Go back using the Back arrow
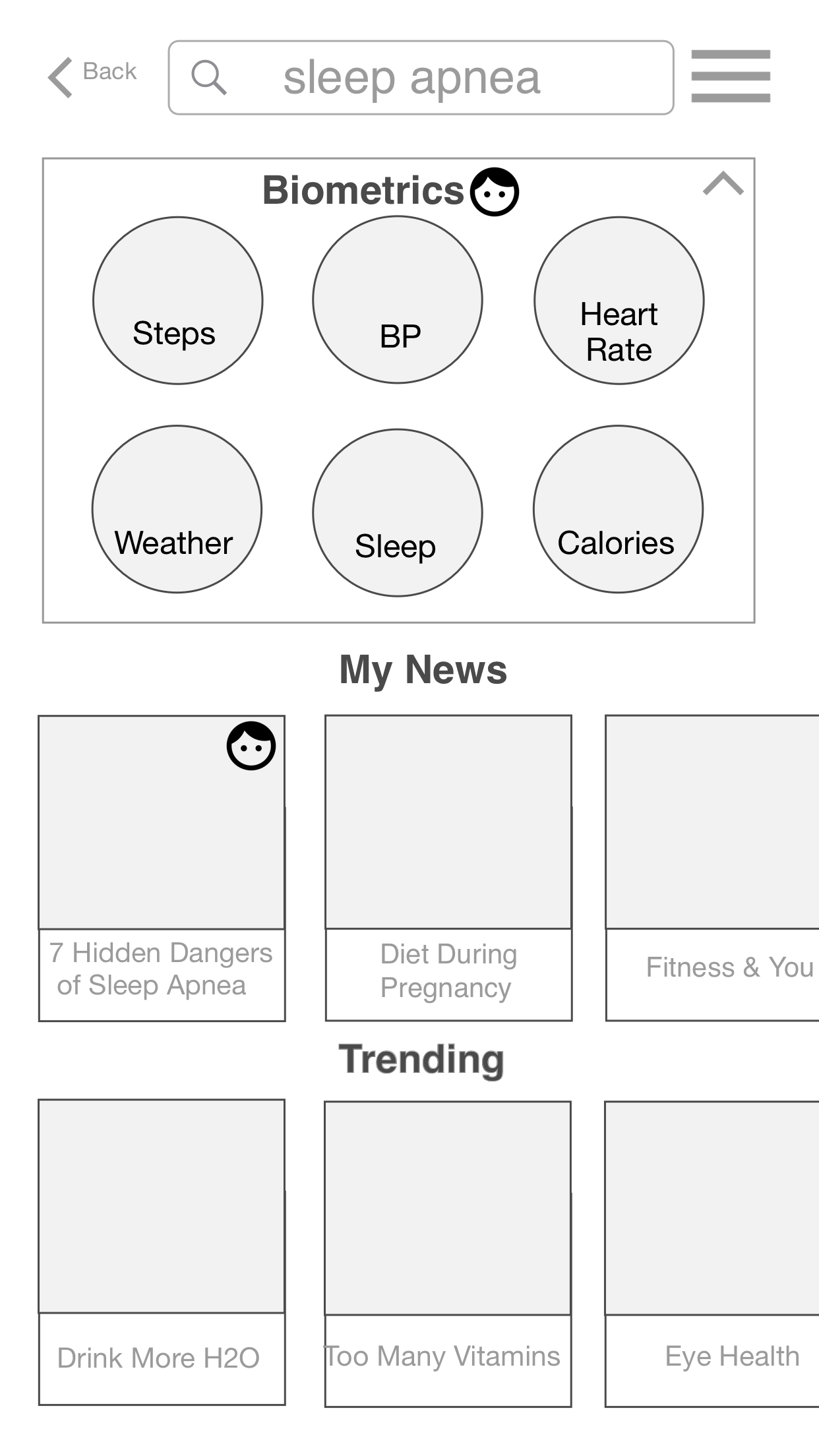Screen dimensions: 819x1456 point(91,76)
